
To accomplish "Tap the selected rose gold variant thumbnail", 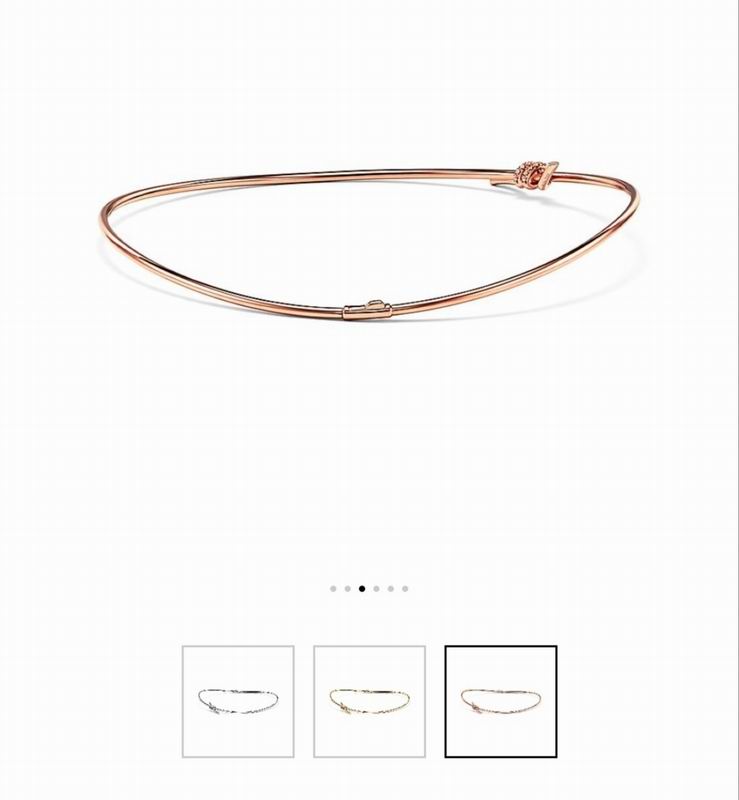I will (x=500, y=701).
